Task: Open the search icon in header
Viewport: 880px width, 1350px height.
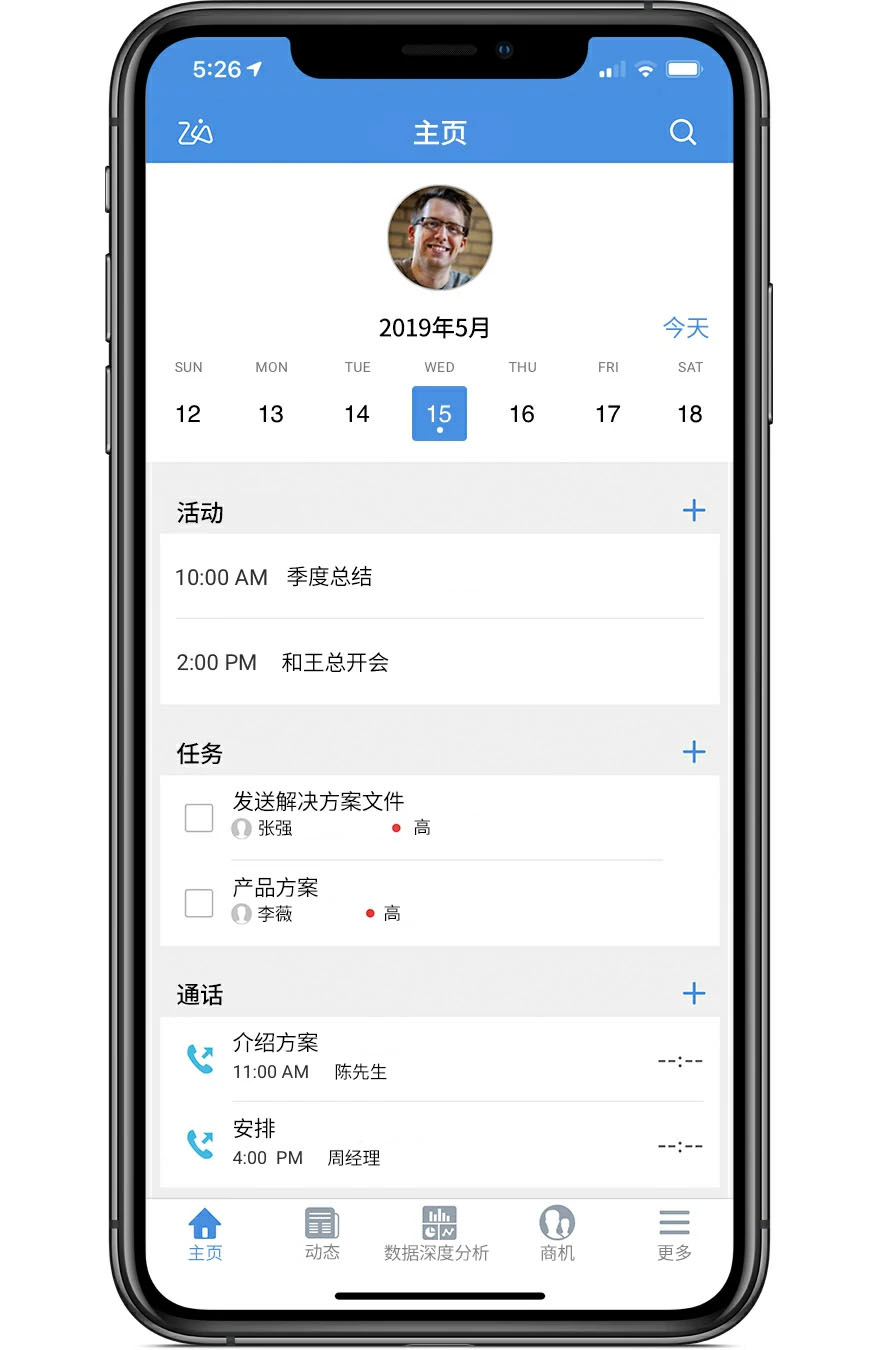Action: click(x=682, y=132)
